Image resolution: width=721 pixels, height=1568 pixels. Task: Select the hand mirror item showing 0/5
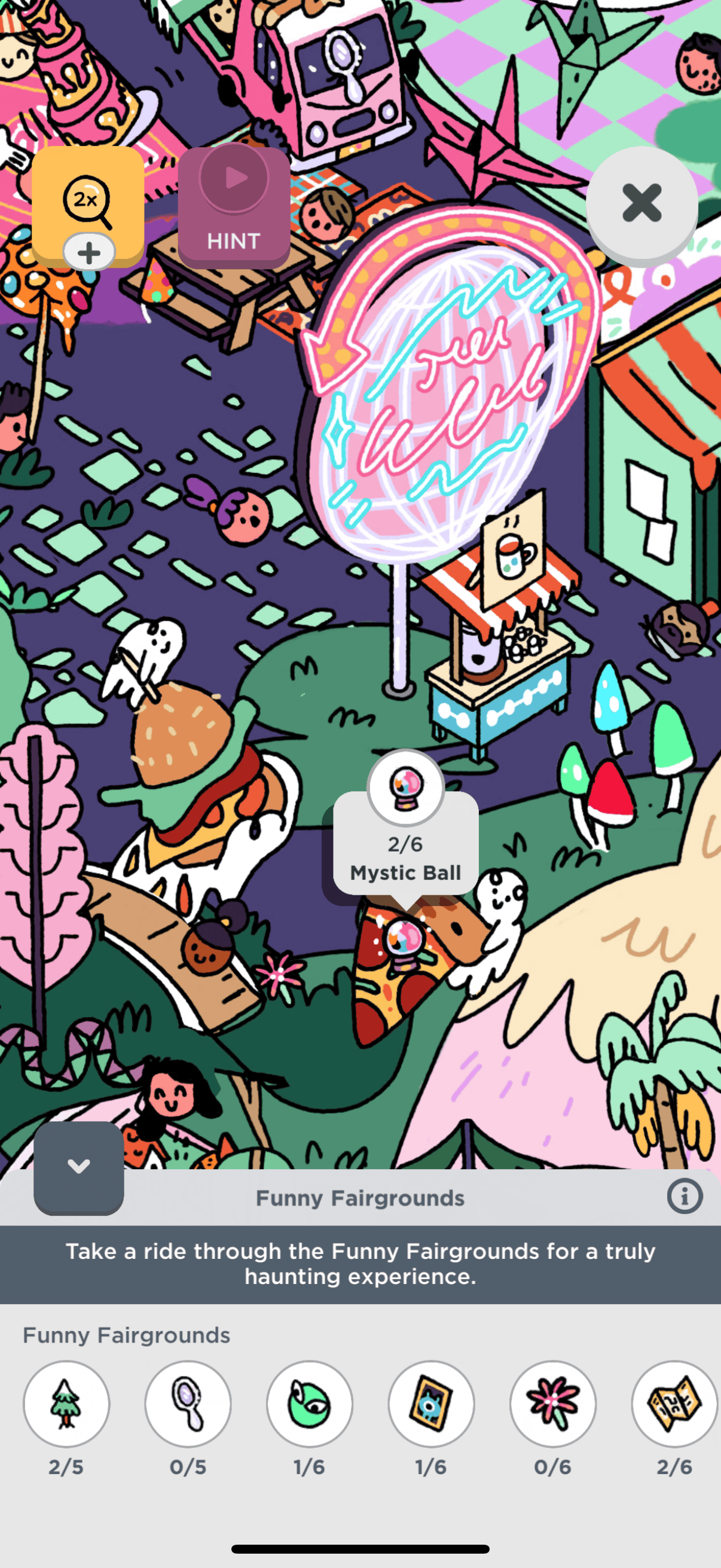[x=188, y=1404]
